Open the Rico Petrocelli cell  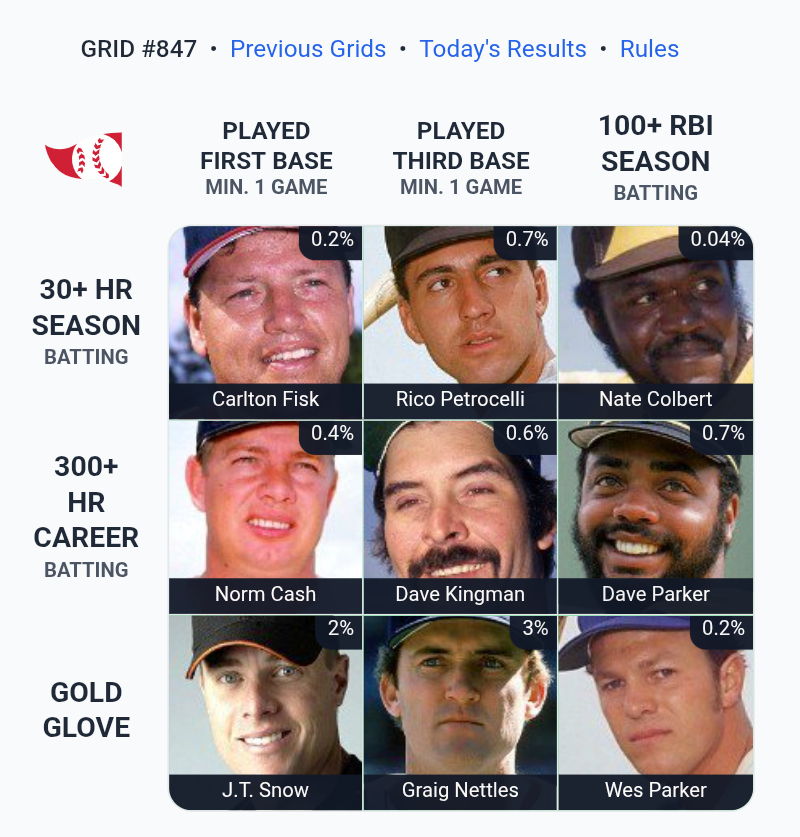click(x=460, y=322)
